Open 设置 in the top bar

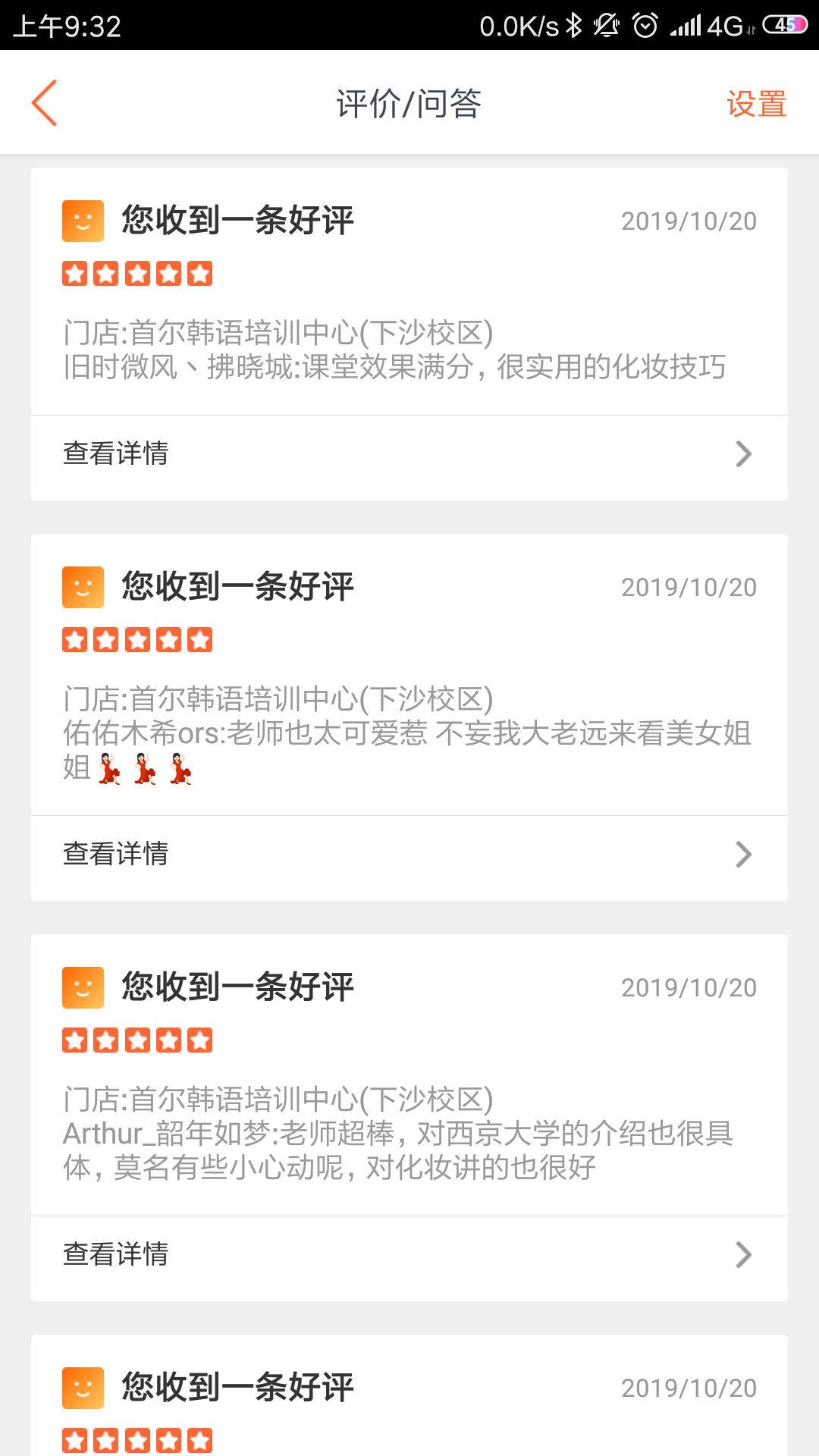click(x=756, y=104)
